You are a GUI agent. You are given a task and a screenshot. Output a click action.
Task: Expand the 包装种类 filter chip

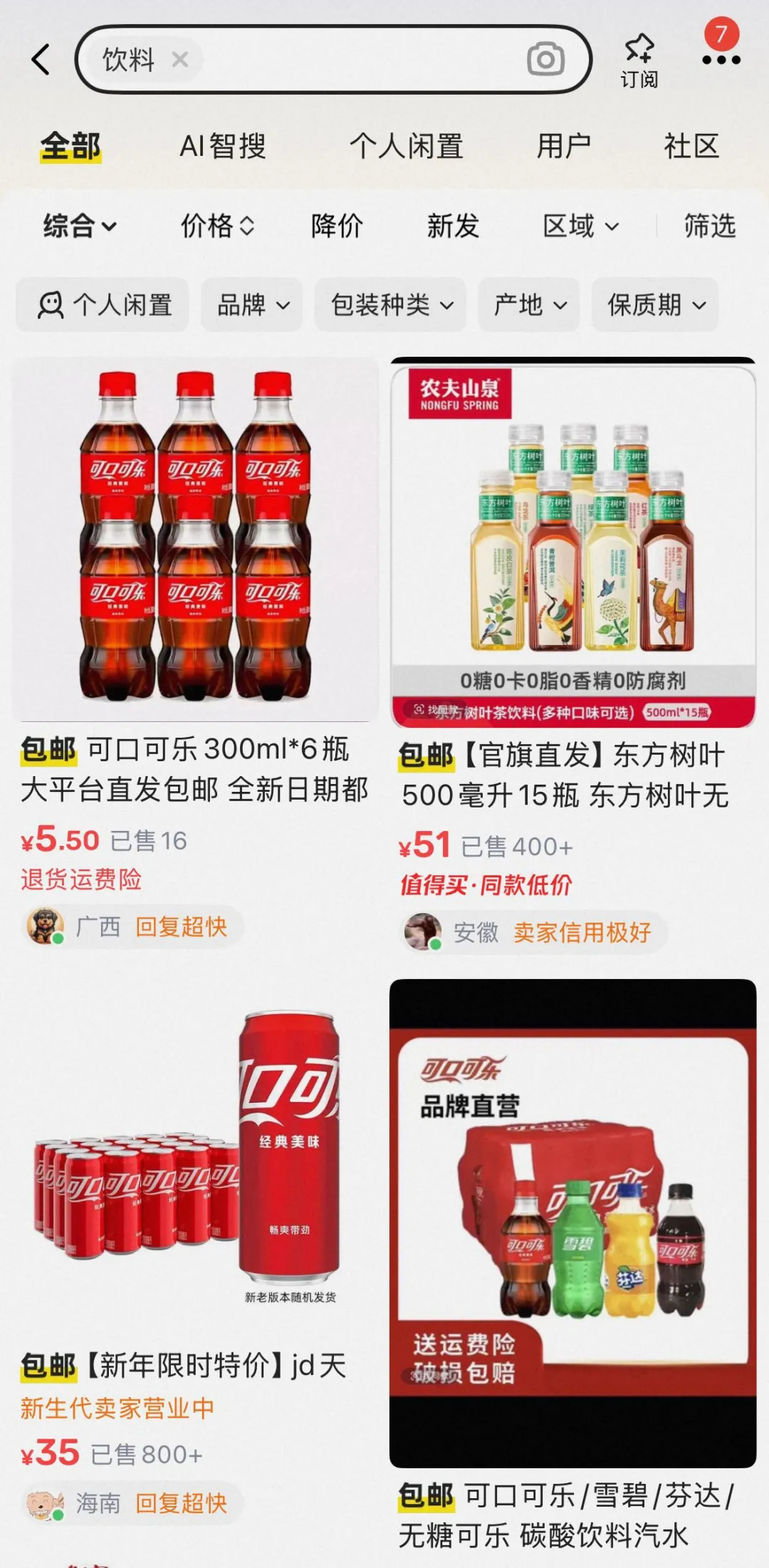click(x=391, y=305)
